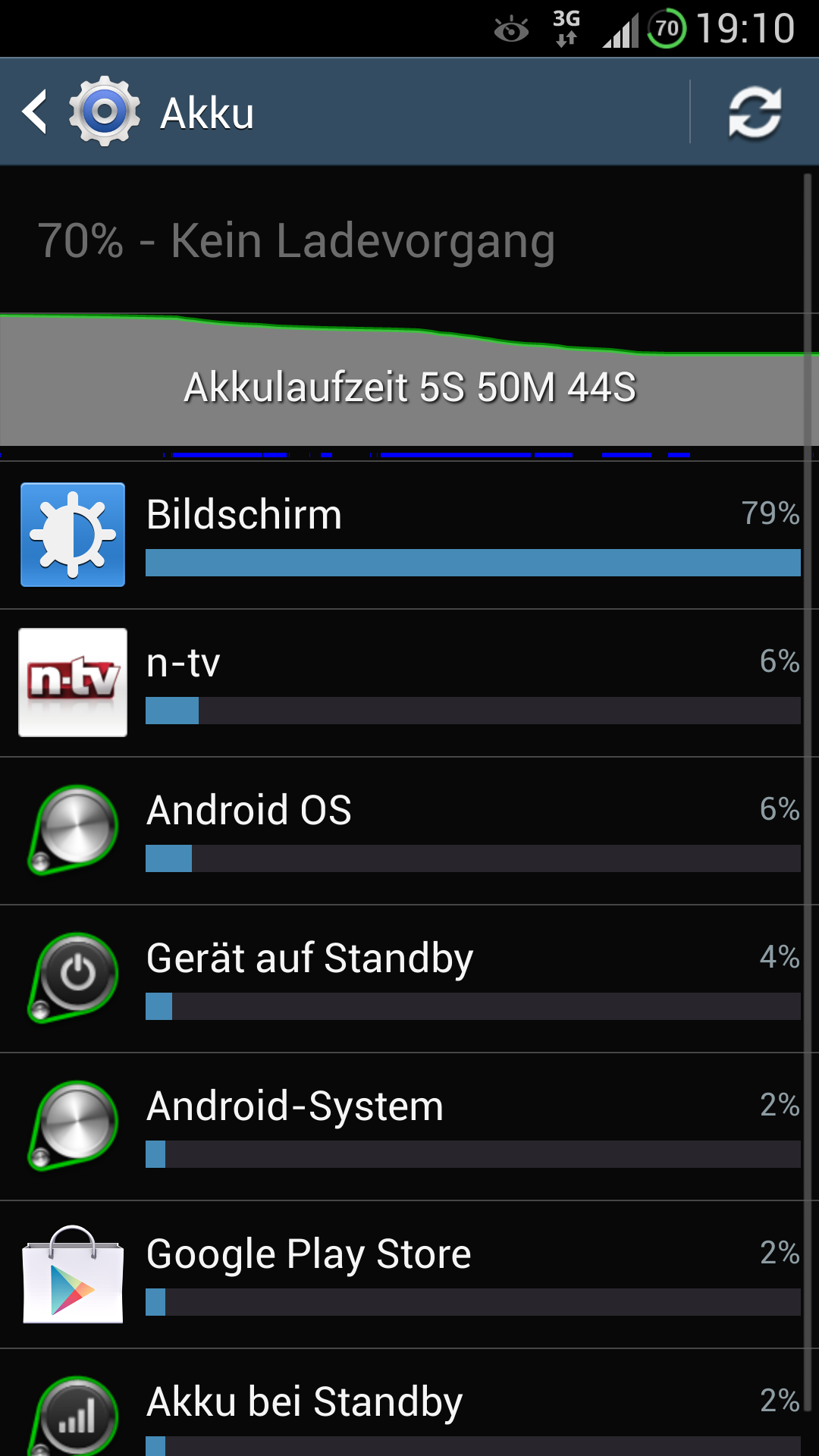Refresh the battery usage statistics
Image resolution: width=819 pixels, height=1456 pixels.
755,112
